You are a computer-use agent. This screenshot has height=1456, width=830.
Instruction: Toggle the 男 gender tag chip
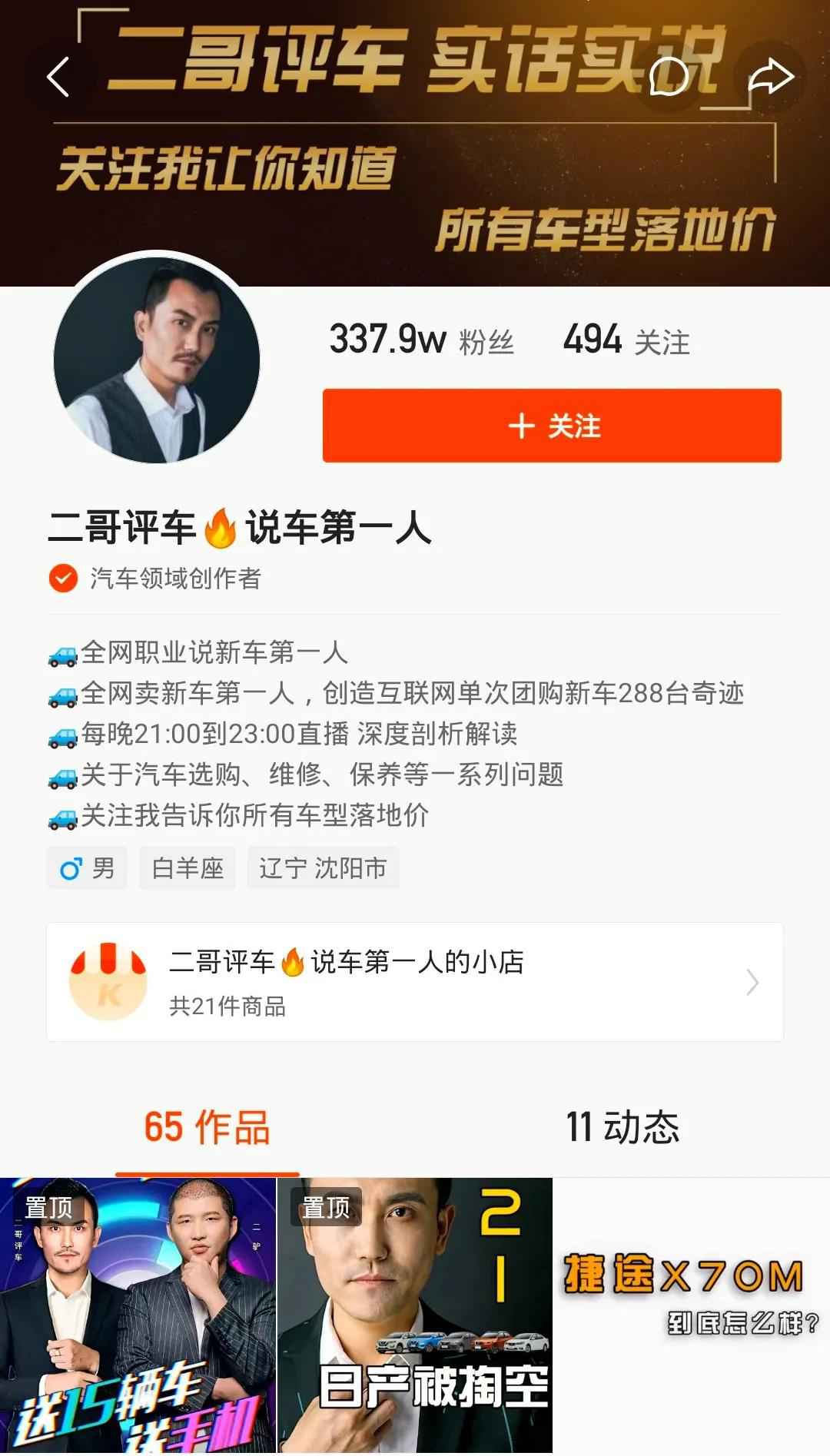[x=87, y=867]
